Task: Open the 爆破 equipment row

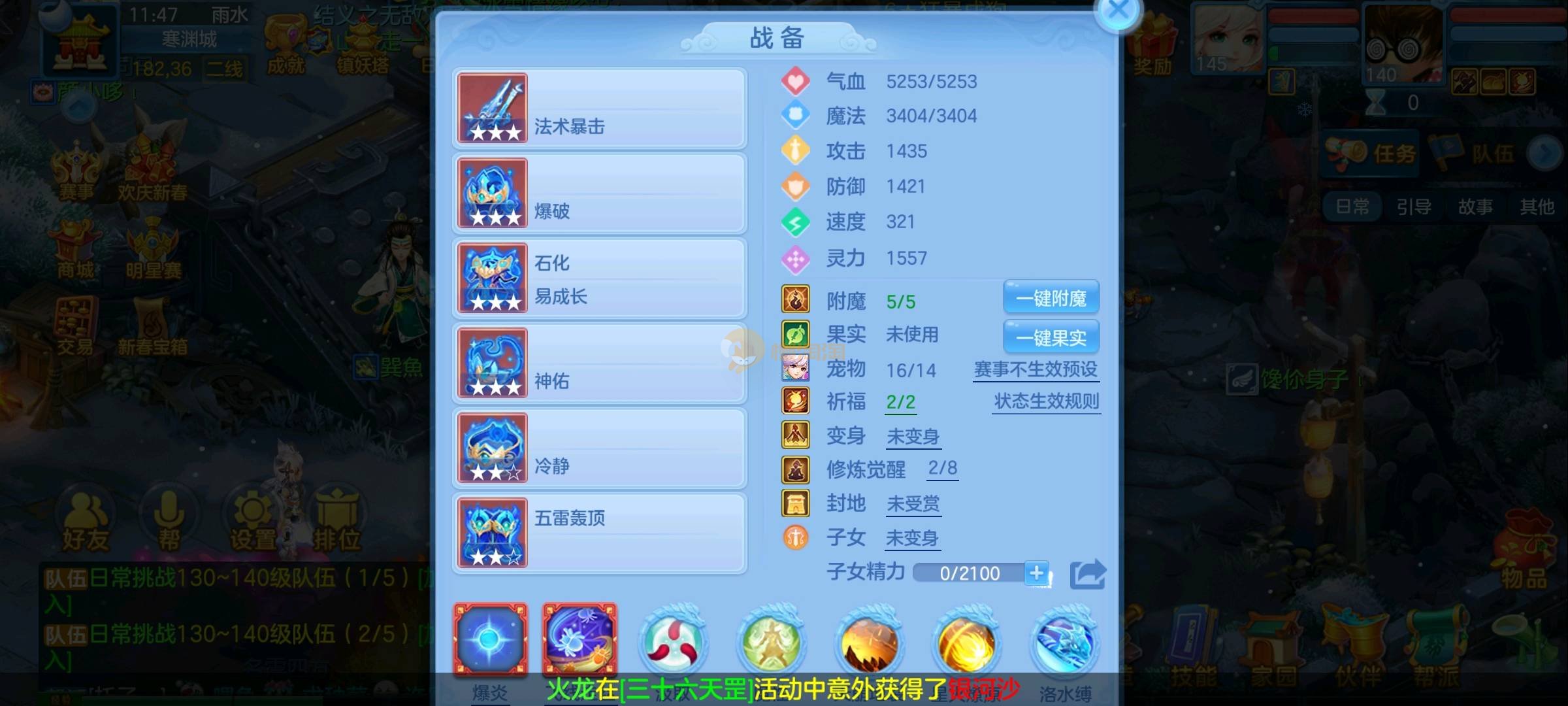Action: tap(599, 193)
